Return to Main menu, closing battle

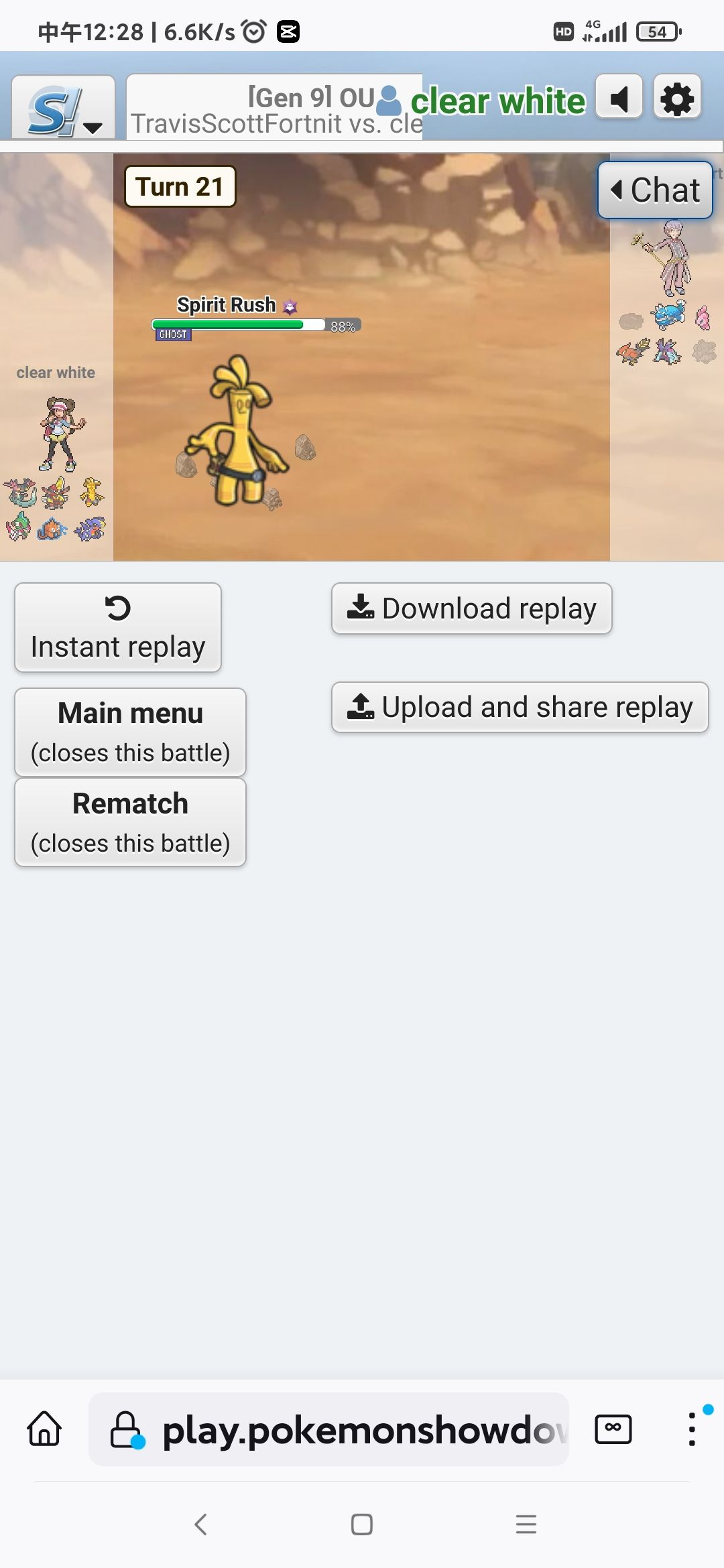click(x=131, y=732)
